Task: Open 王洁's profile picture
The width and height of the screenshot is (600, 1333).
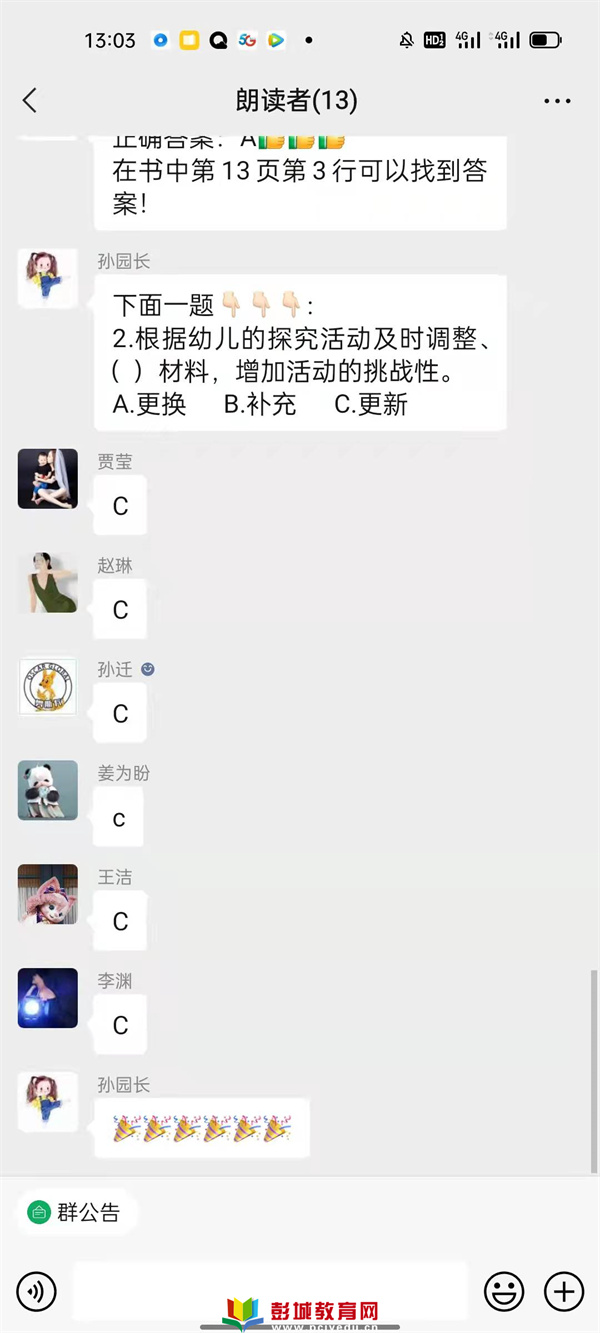Action: 47,895
